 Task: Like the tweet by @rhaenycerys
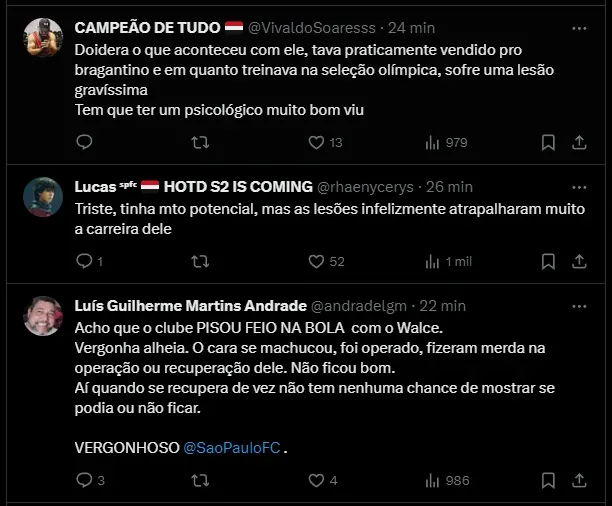pos(316,261)
